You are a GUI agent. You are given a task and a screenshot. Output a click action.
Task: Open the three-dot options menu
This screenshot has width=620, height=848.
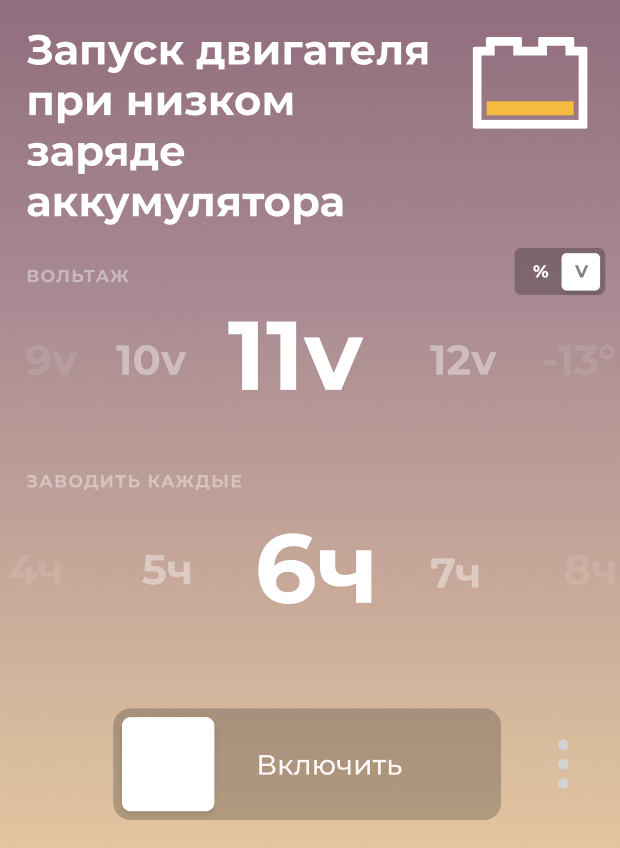pyautogui.click(x=563, y=764)
